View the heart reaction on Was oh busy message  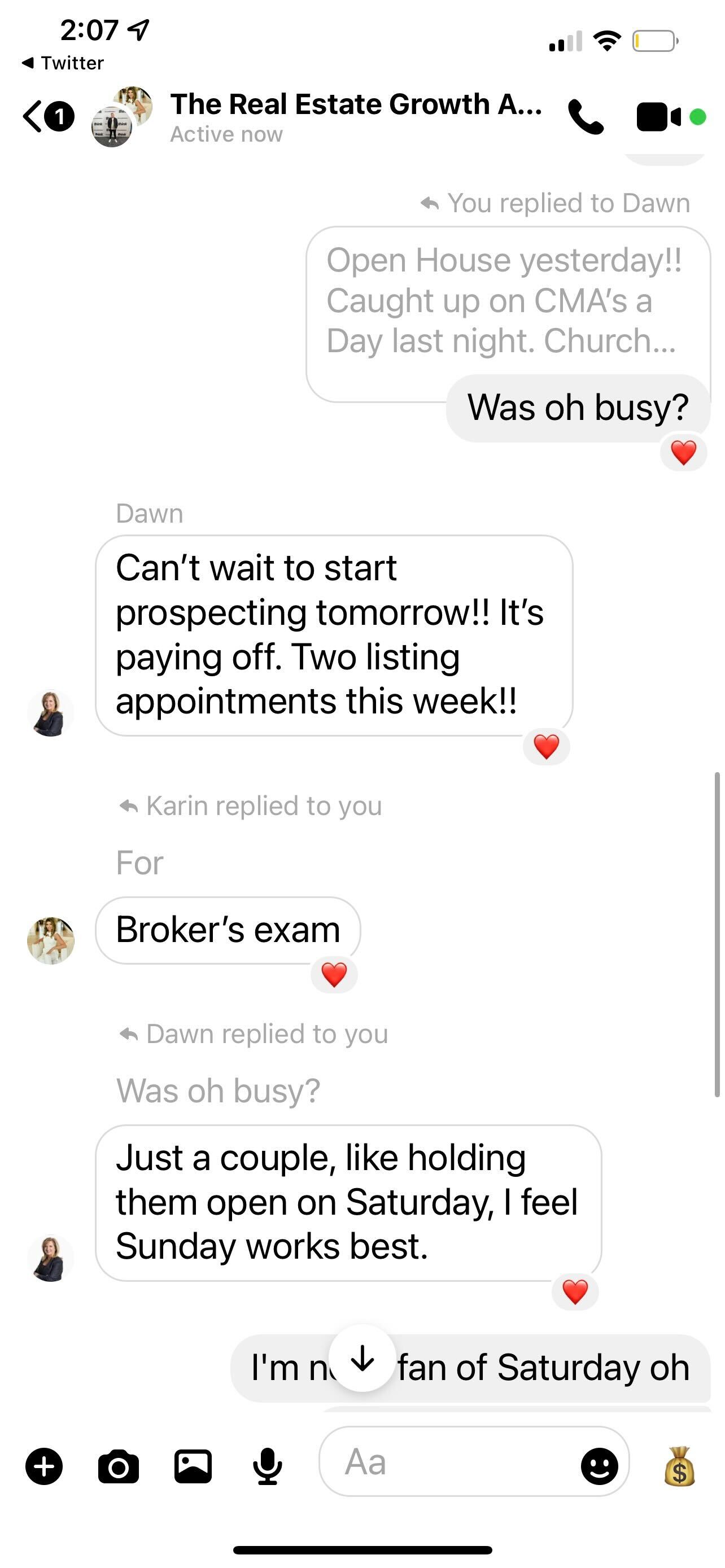click(x=683, y=453)
